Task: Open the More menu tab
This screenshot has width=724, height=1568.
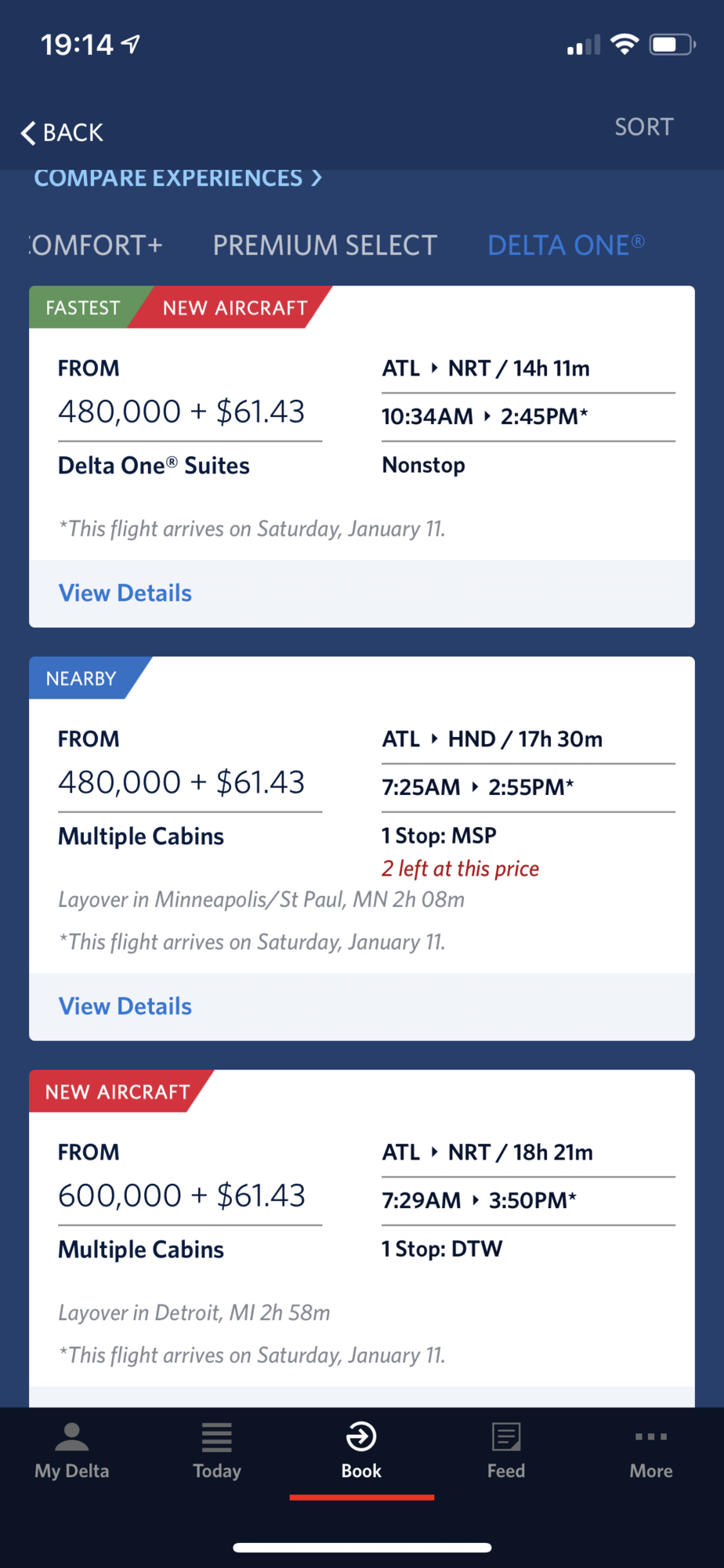Action: click(x=650, y=1450)
